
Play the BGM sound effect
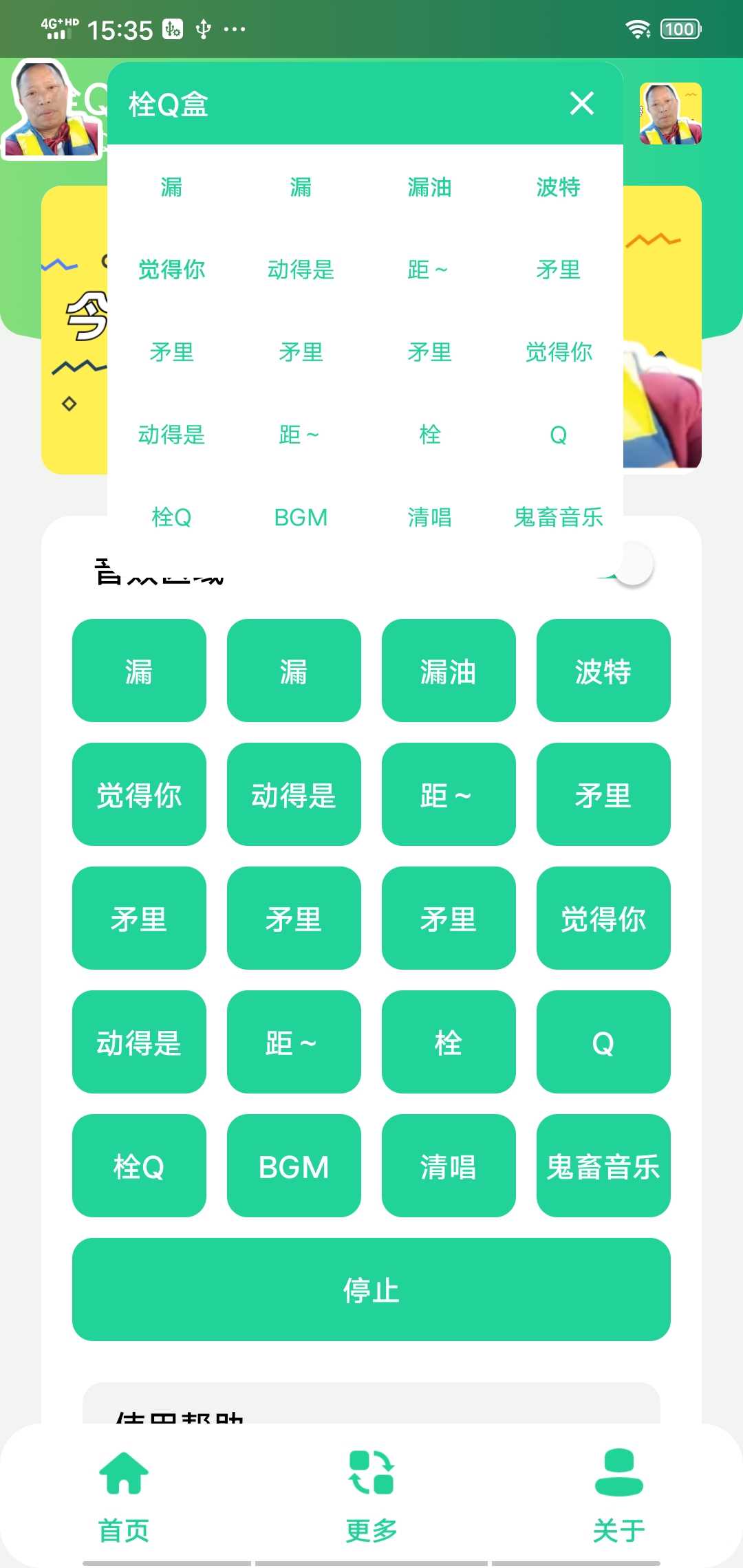293,1166
